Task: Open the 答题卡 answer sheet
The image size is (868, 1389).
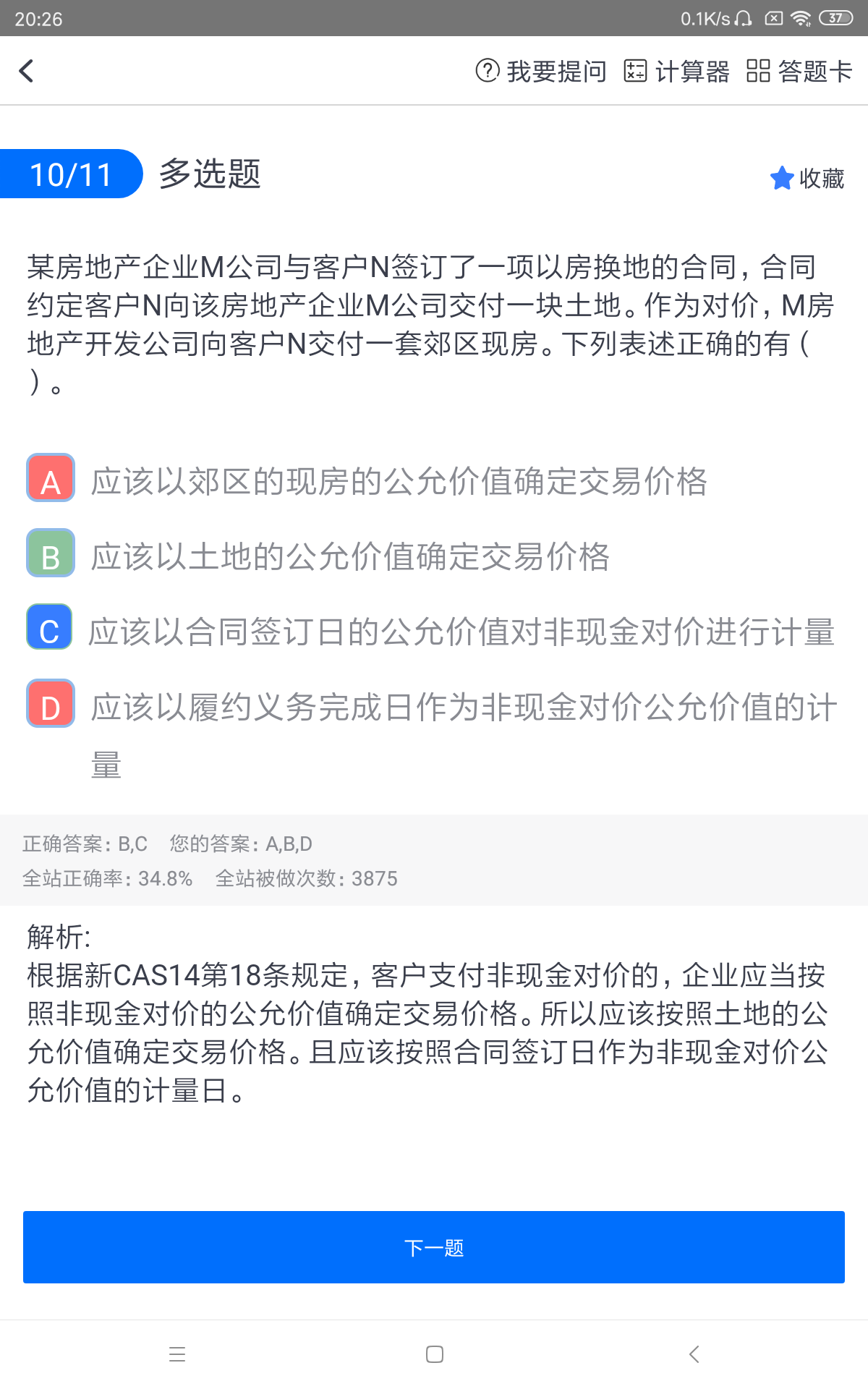Action: click(x=799, y=71)
